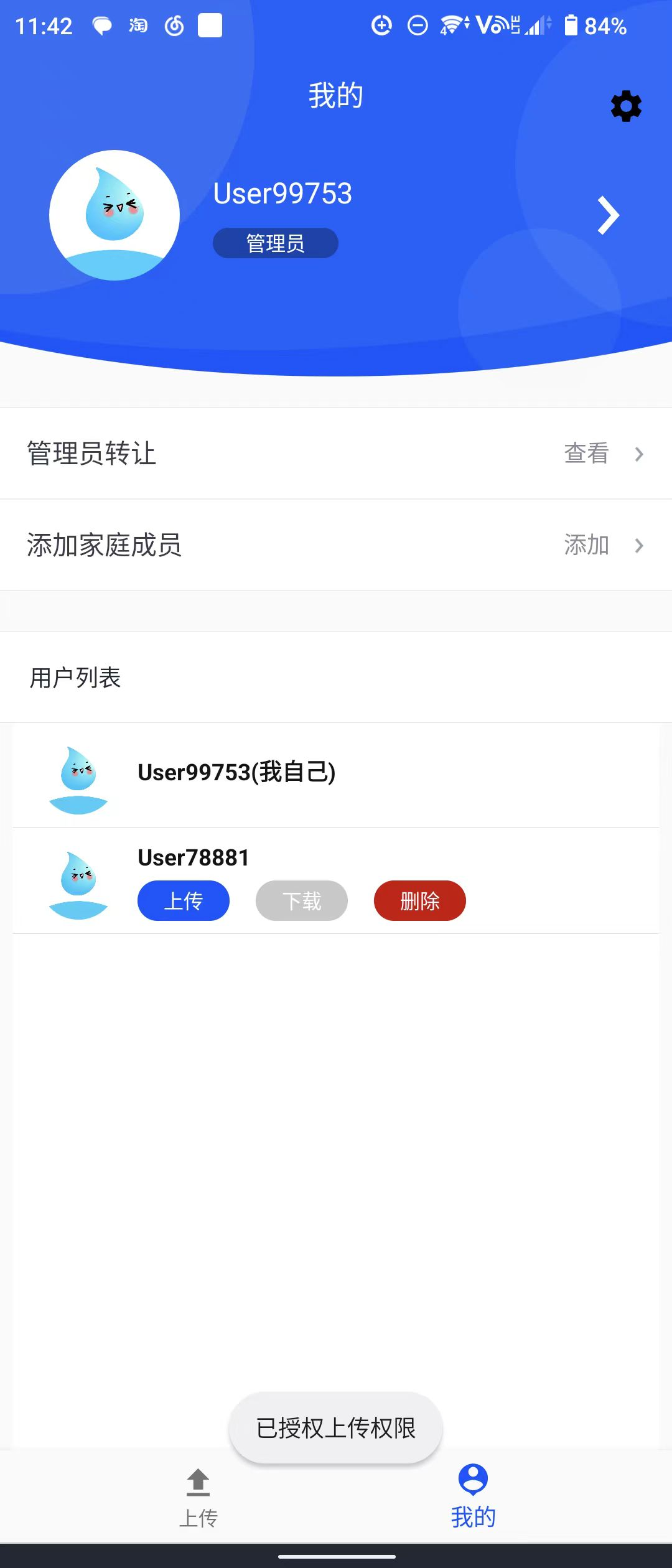Screen dimensions: 672x1568
Task: Open 添加家庭成员 to add a family member
Action: pyautogui.click(x=336, y=545)
